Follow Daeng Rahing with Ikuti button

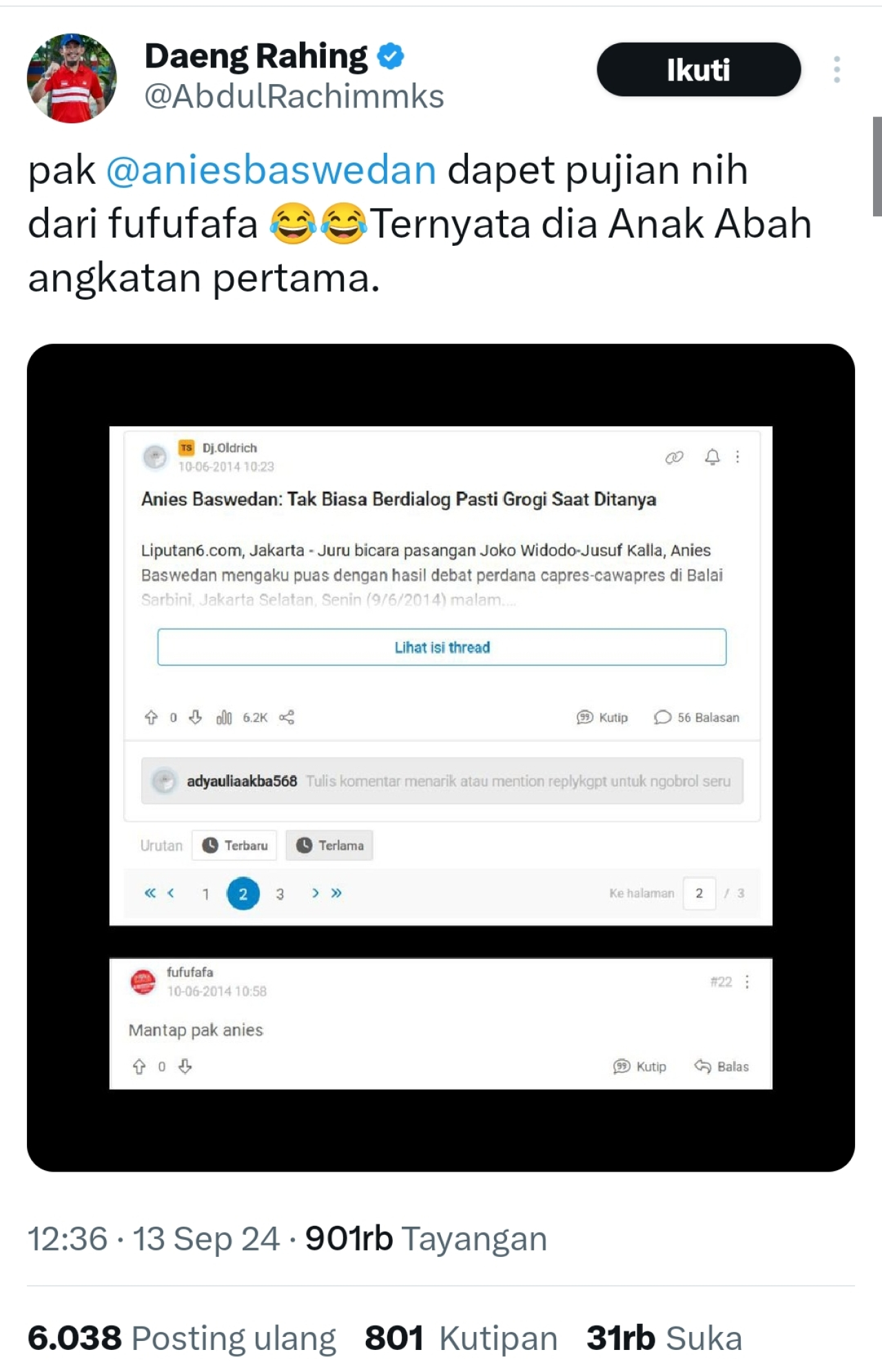click(698, 70)
